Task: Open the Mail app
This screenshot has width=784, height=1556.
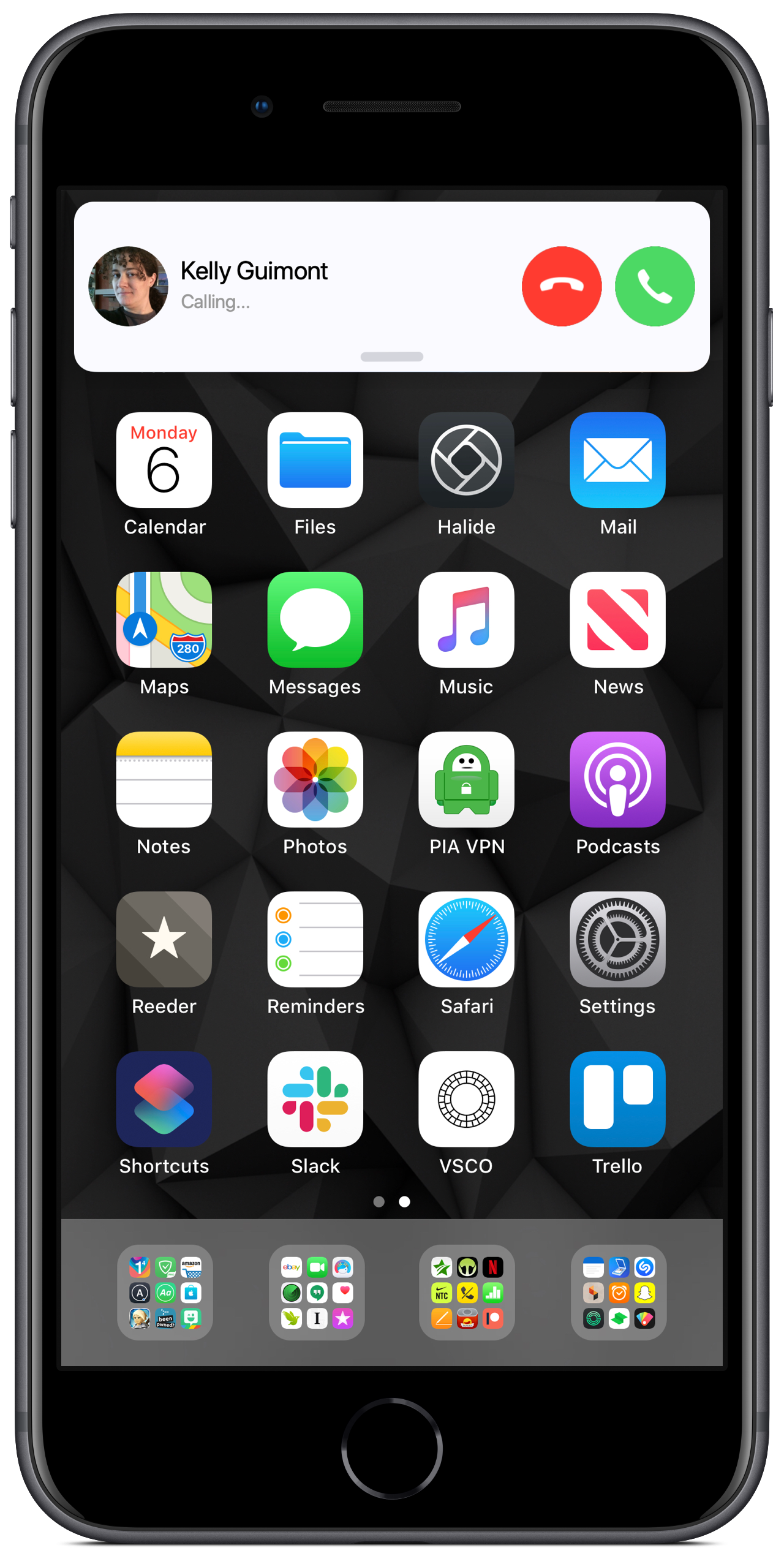Action: pyautogui.click(x=617, y=459)
